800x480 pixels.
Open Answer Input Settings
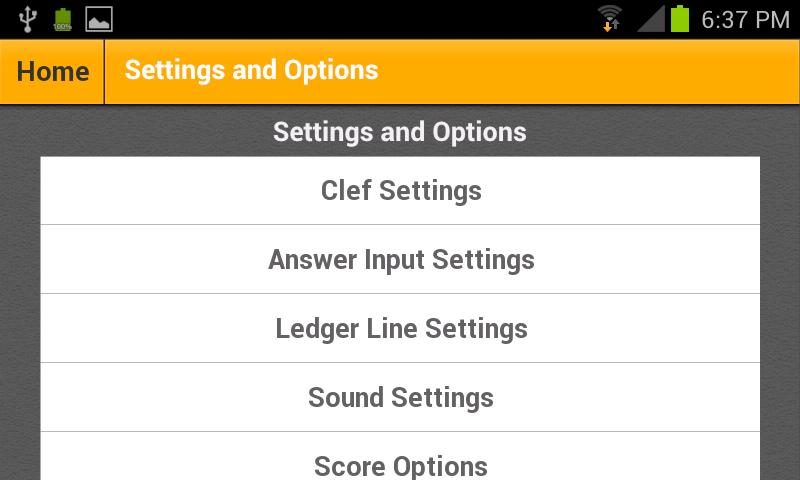[x=400, y=260]
